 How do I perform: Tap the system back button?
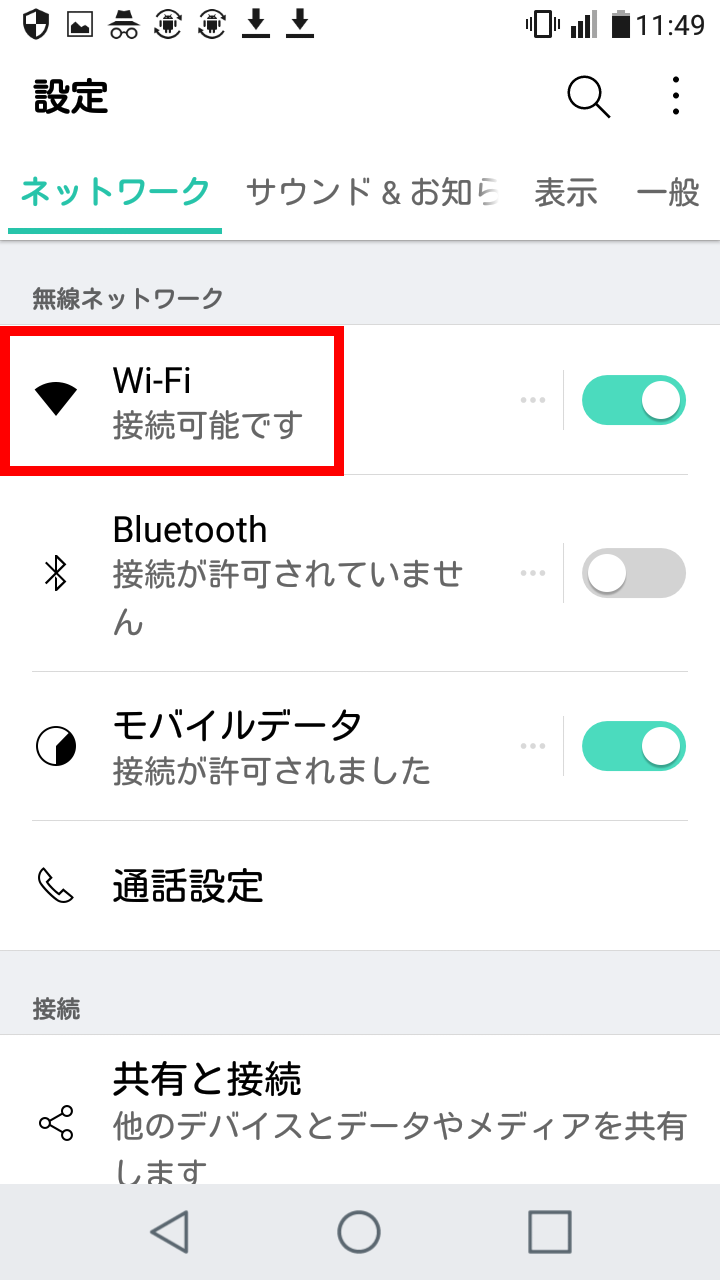tap(170, 1232)
